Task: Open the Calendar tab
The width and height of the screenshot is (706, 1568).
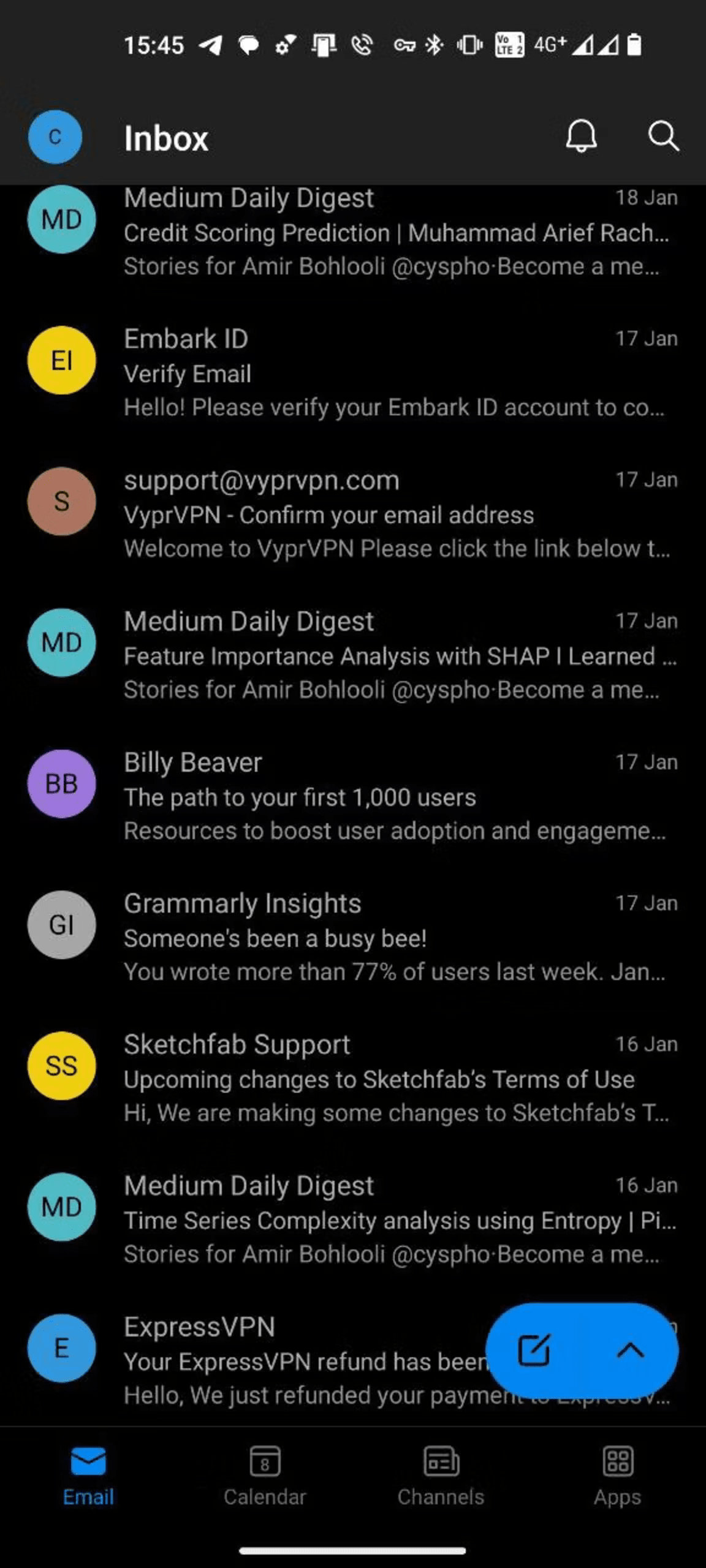Action: (x=265, y=1479)
